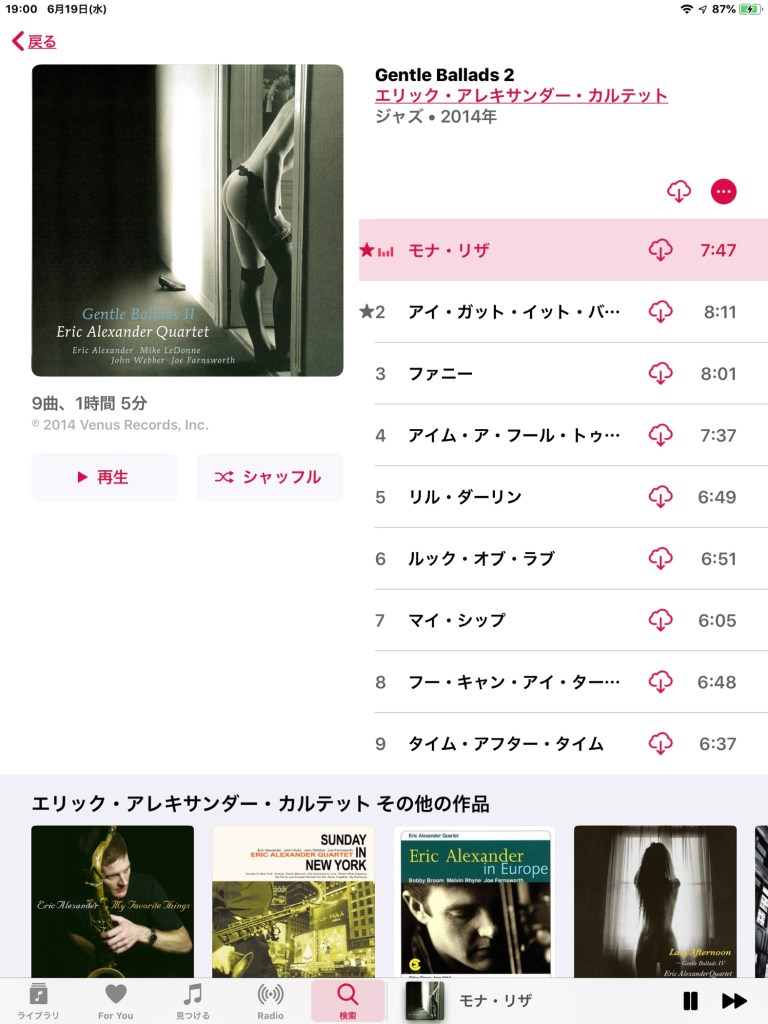Download the whole album with the cloud icon
The width and height of the screenshot is (768, 1024).
(x=679, y=192)
